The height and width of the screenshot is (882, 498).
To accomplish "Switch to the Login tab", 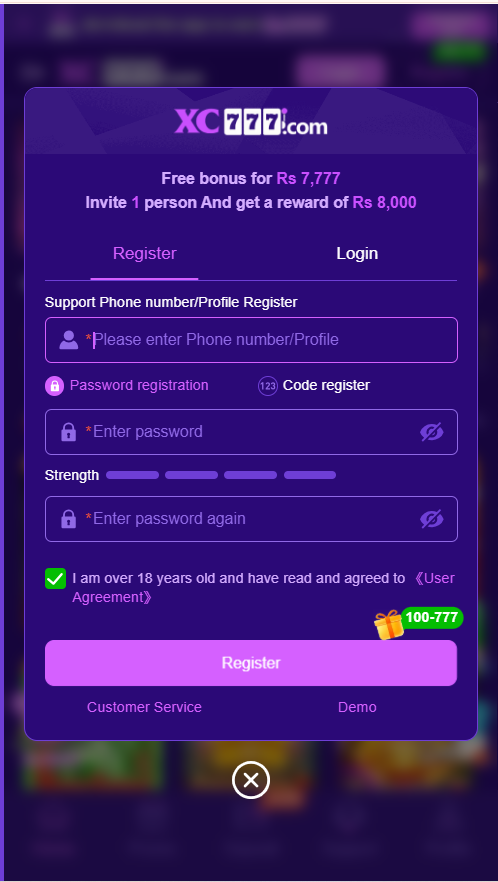I will click(x=357, y=254).
